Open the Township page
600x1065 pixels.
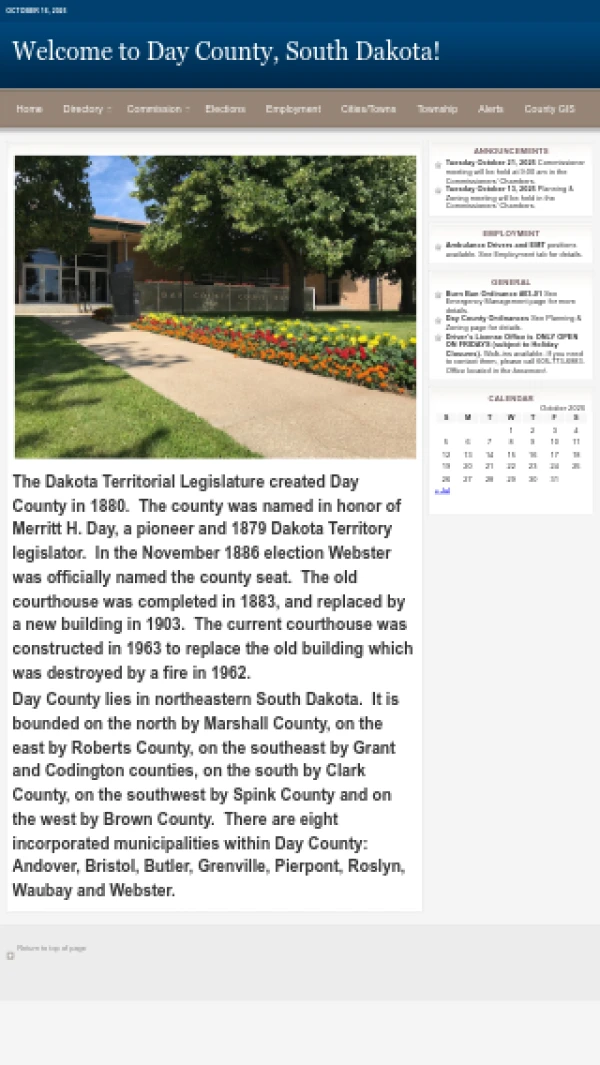pos(437,109)
